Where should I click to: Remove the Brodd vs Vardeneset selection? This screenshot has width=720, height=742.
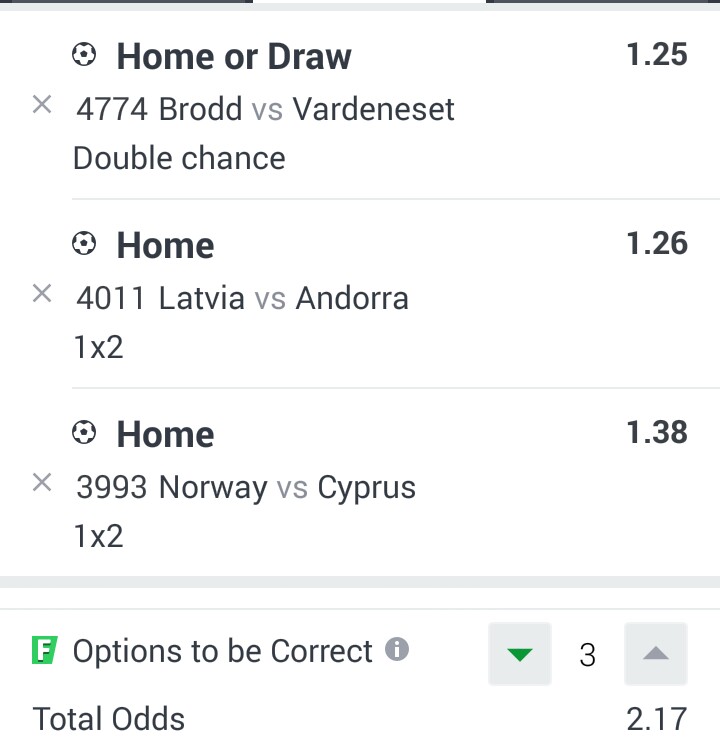(x=42, y=104)
